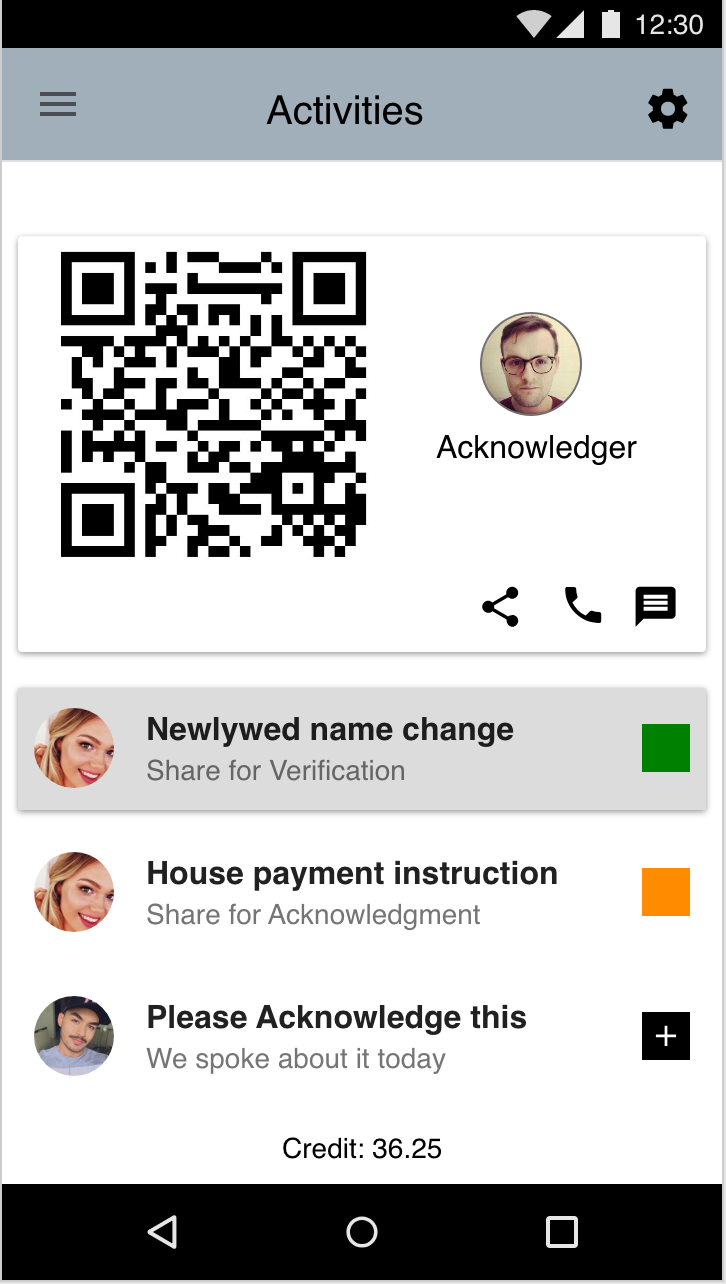Open the hamburger navigation menu
Image resolution: width=726 pixels, height=1284 pixels.
point(58,105)
